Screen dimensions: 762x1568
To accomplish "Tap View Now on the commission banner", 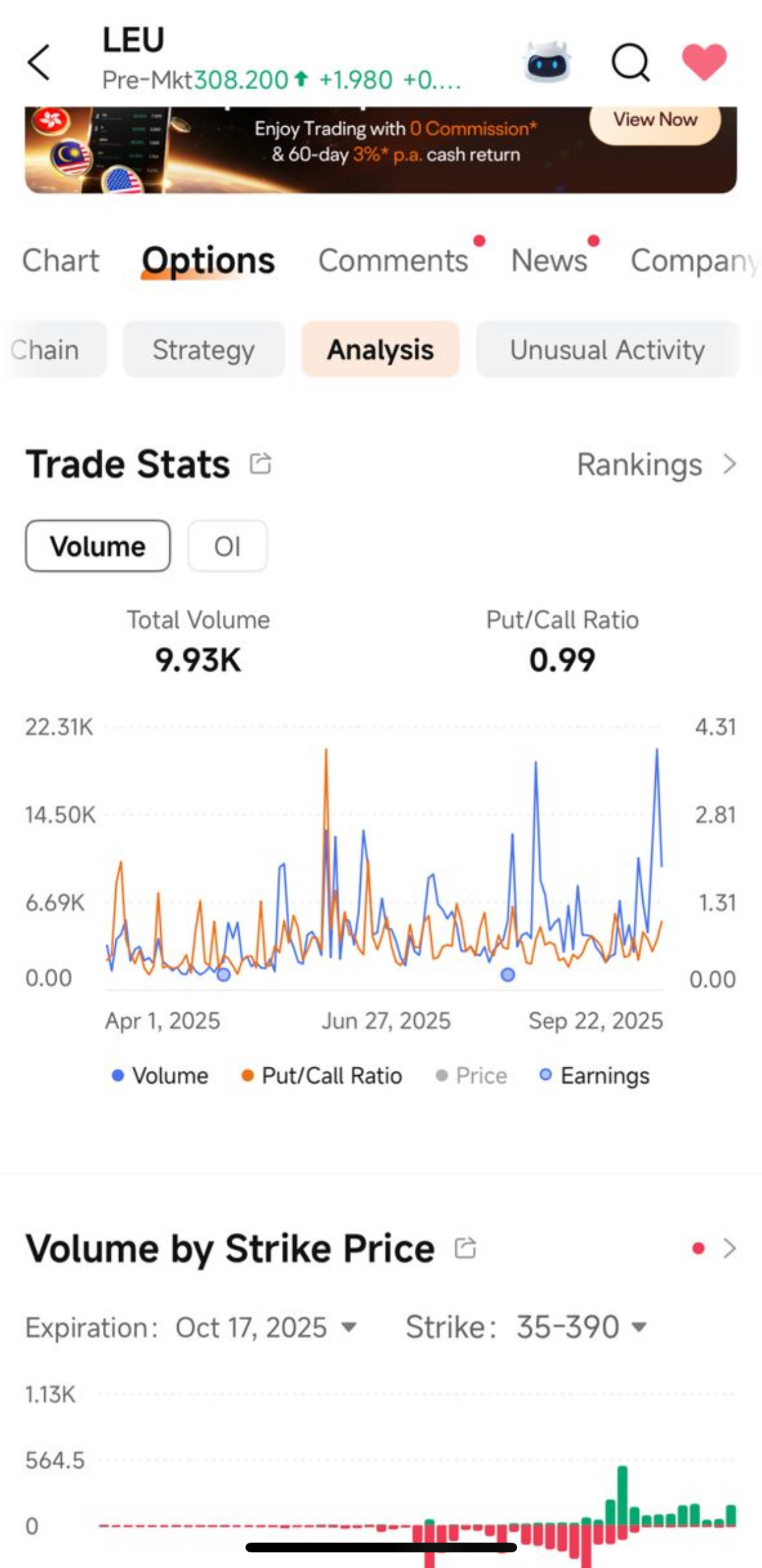I will (x=655, y=120).
